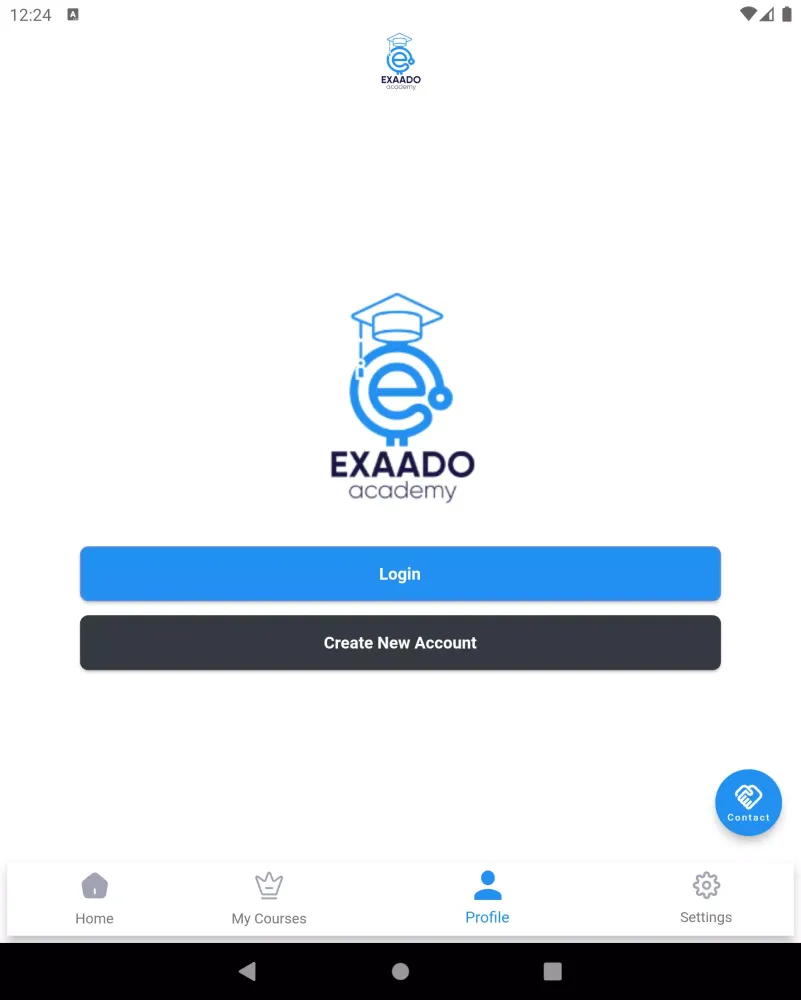Open the Settings tab
Viewport: 801px width, 1000px height.
pos(706,899)
